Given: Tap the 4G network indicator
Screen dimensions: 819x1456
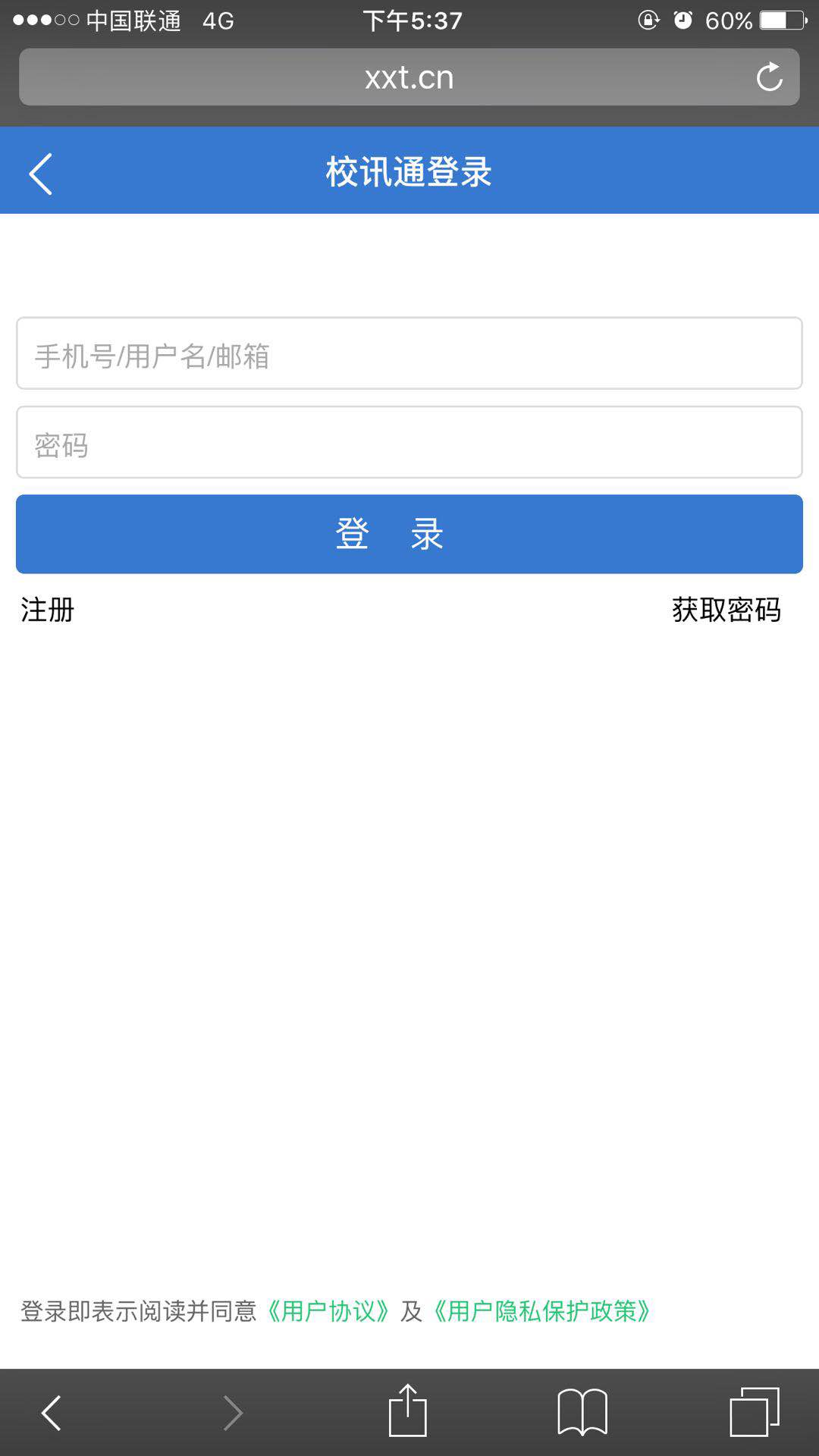Looking at the screenshot, I should point(217,20).
